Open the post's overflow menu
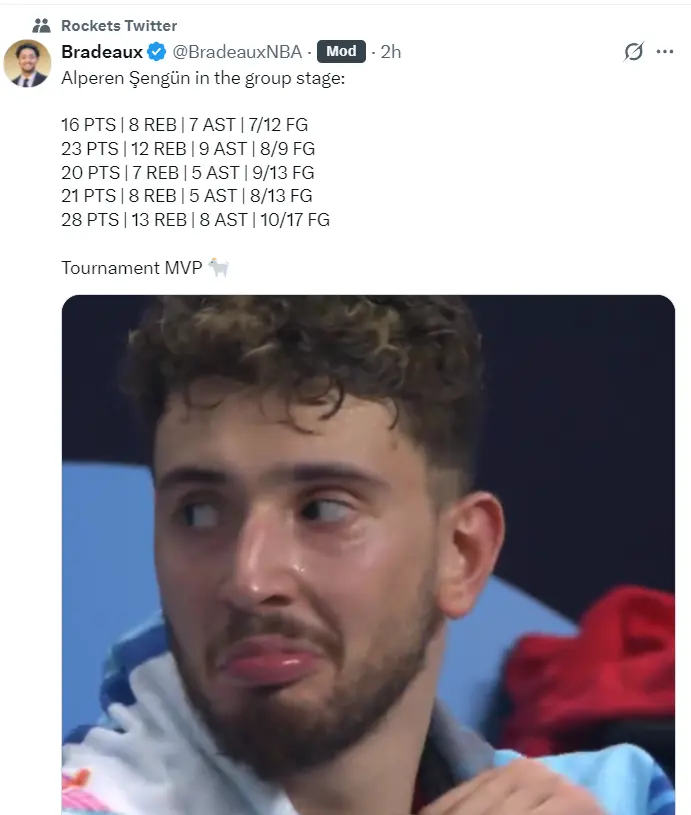691x815 pixels. [x=665, y=52]
